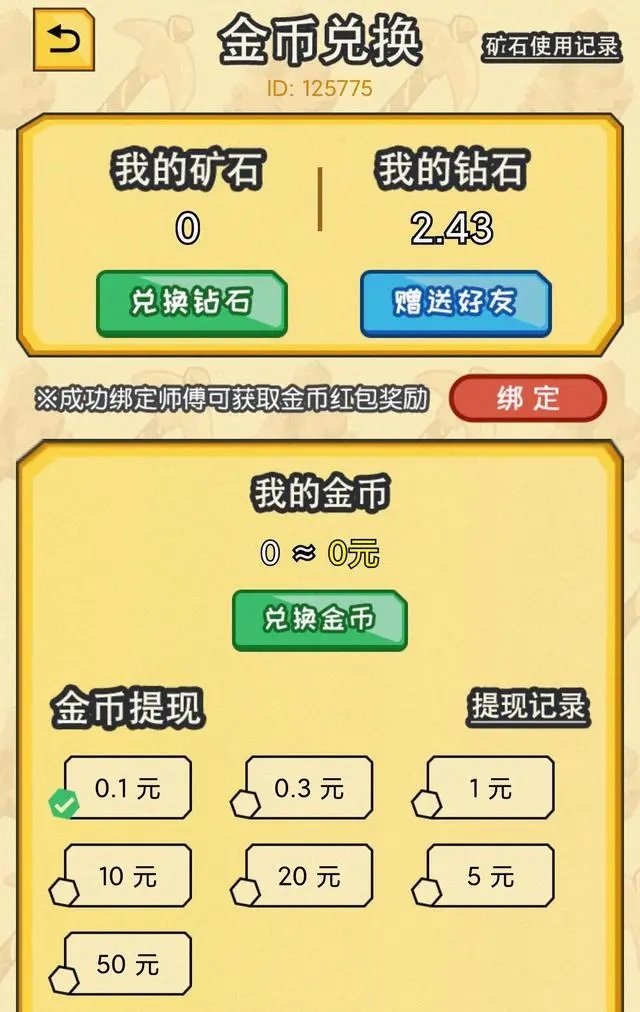Viewport: 640px width, 1012px height.
Task: Select the 50 元 withdrawal amount
Action: (128, 964)
